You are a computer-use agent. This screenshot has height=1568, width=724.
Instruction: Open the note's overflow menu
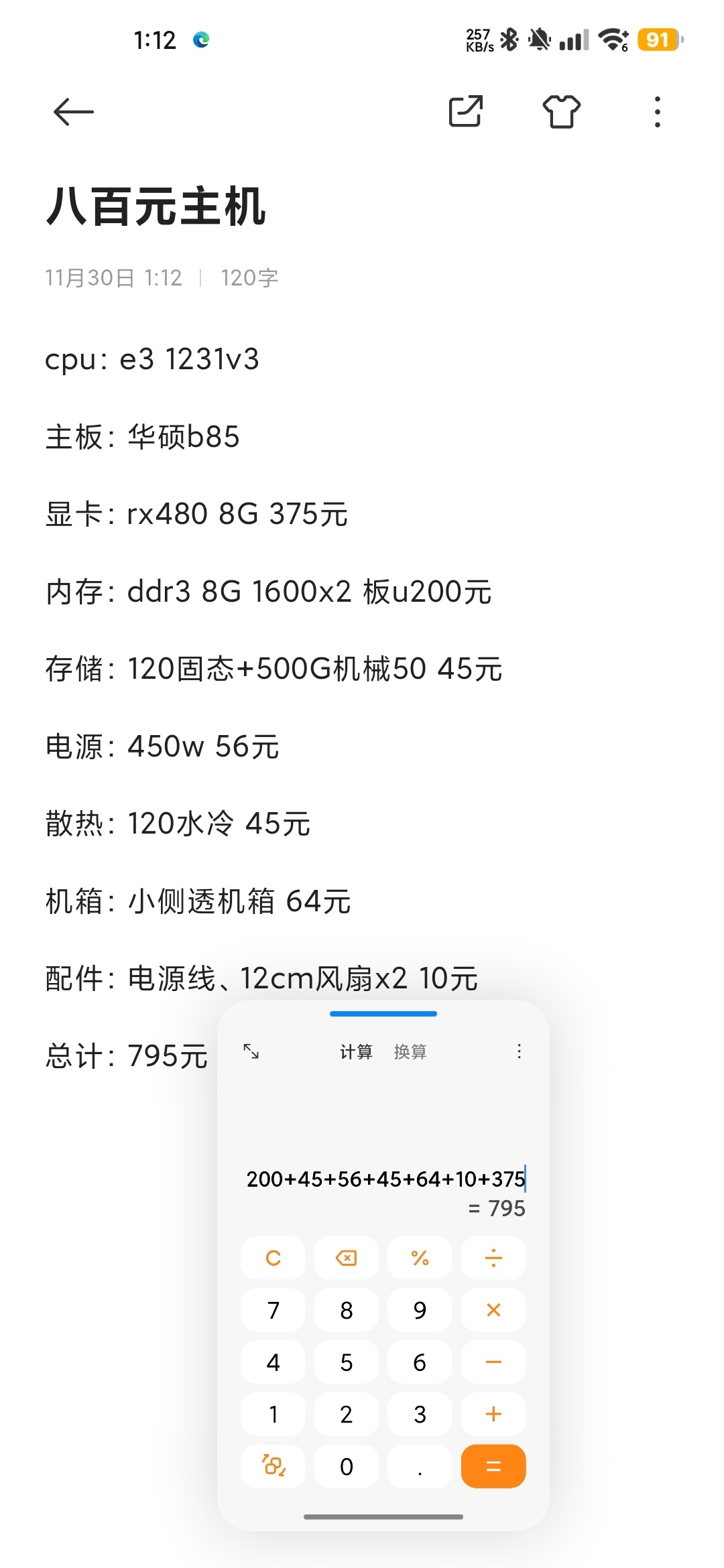pos(658,112)
